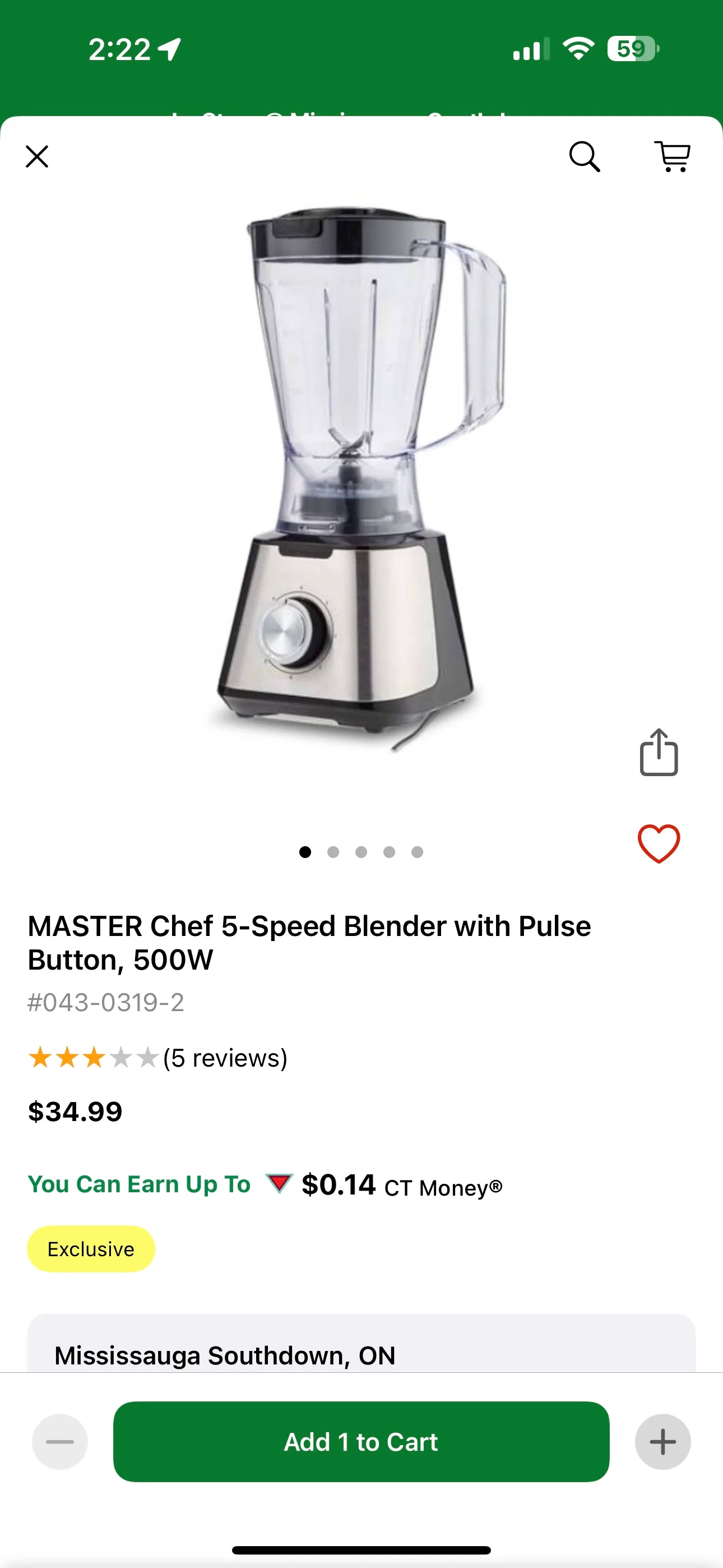The width and height of the screenshot is (723, 1568).
Task: Close the product details sheet
Action: (x=37, y=156)
